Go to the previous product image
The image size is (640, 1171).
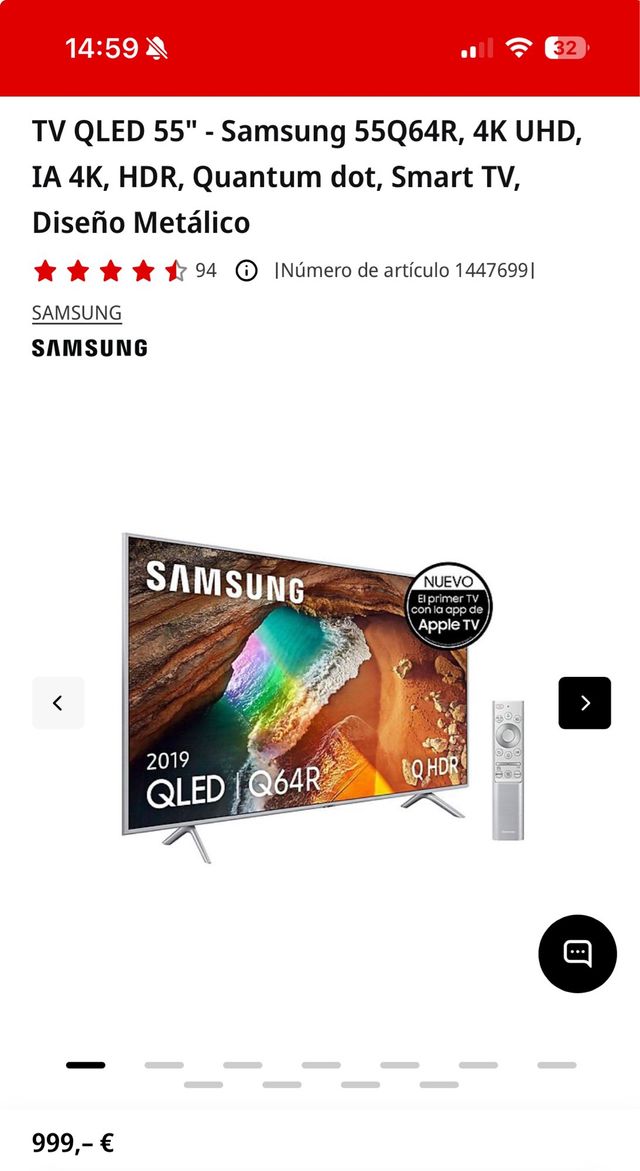pos(58,703)
